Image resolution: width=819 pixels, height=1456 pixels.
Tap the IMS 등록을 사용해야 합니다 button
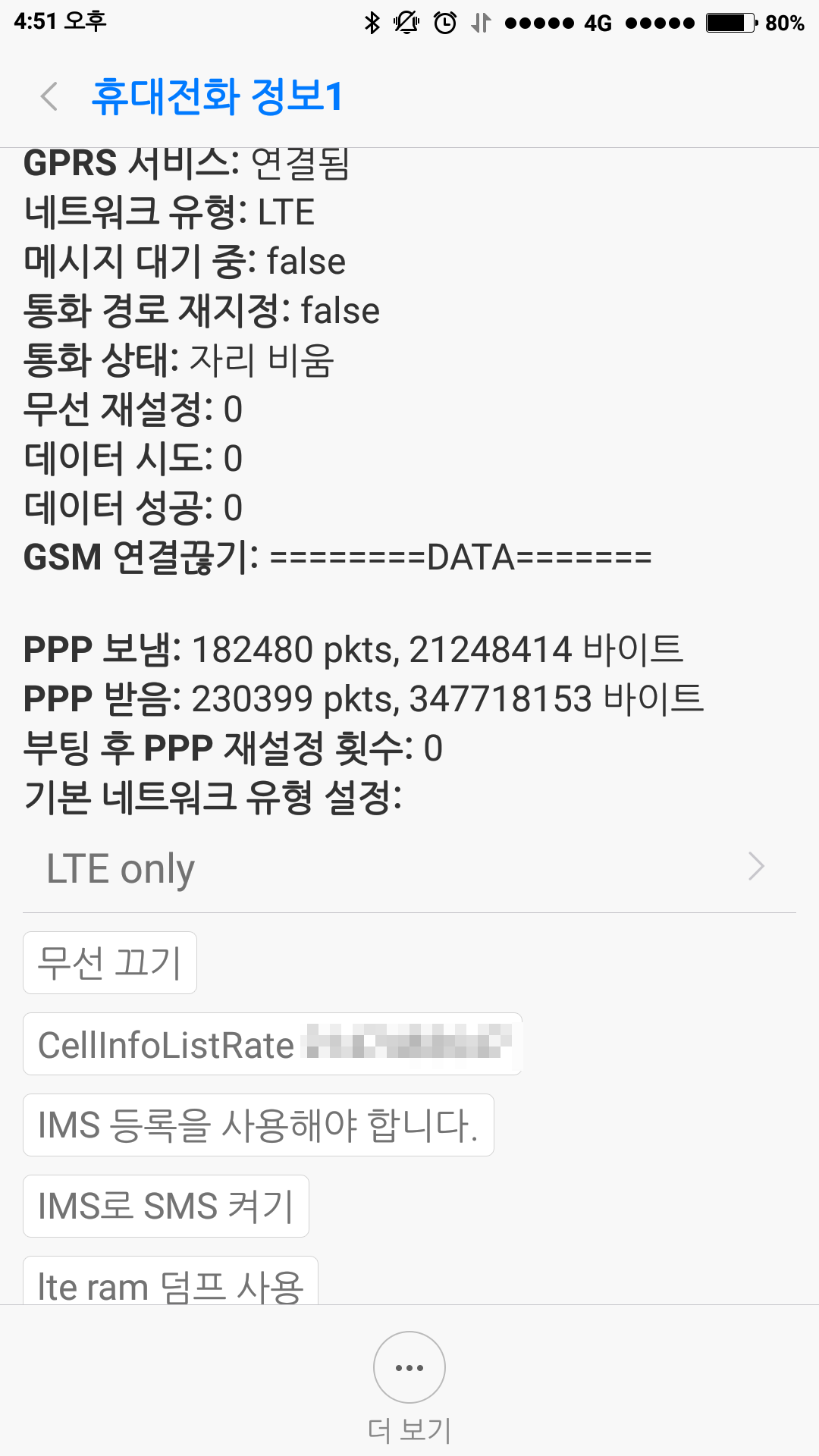[258, 1125]
